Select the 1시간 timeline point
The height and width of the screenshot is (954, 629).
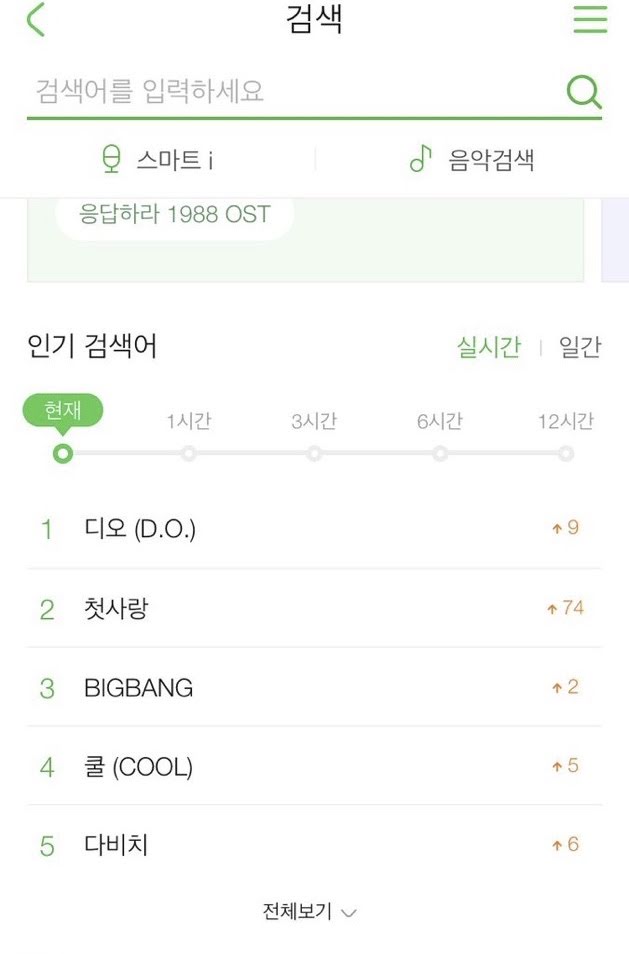tap(189, 453)
